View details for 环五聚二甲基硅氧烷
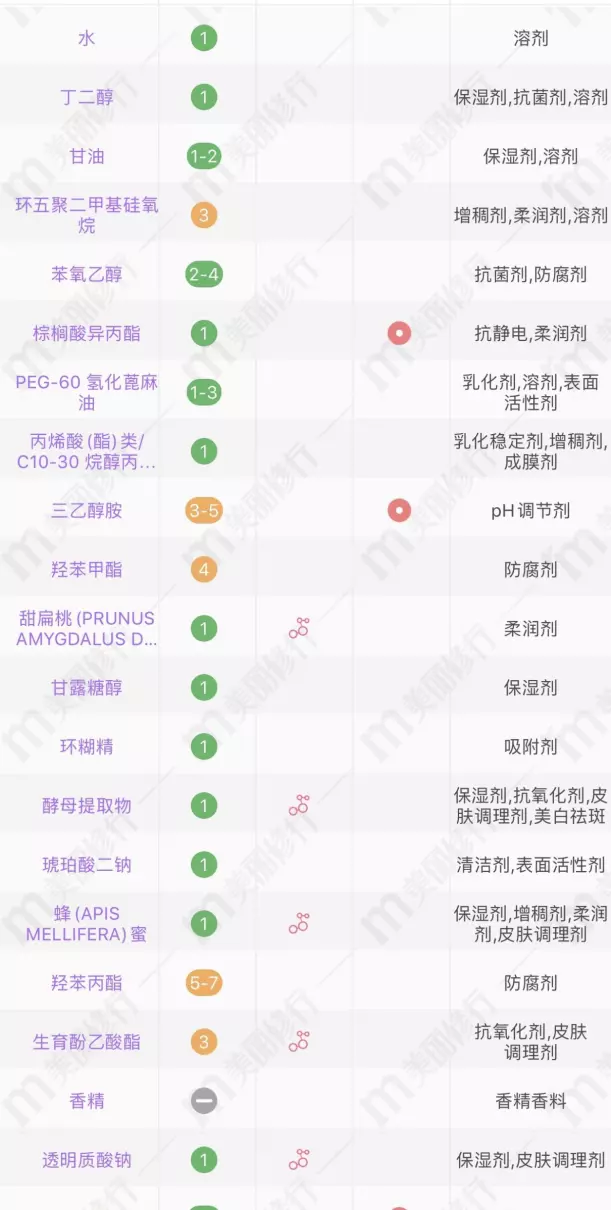Screen dimensions: 611x1210 pyautogui.click(x=87, y=215)
